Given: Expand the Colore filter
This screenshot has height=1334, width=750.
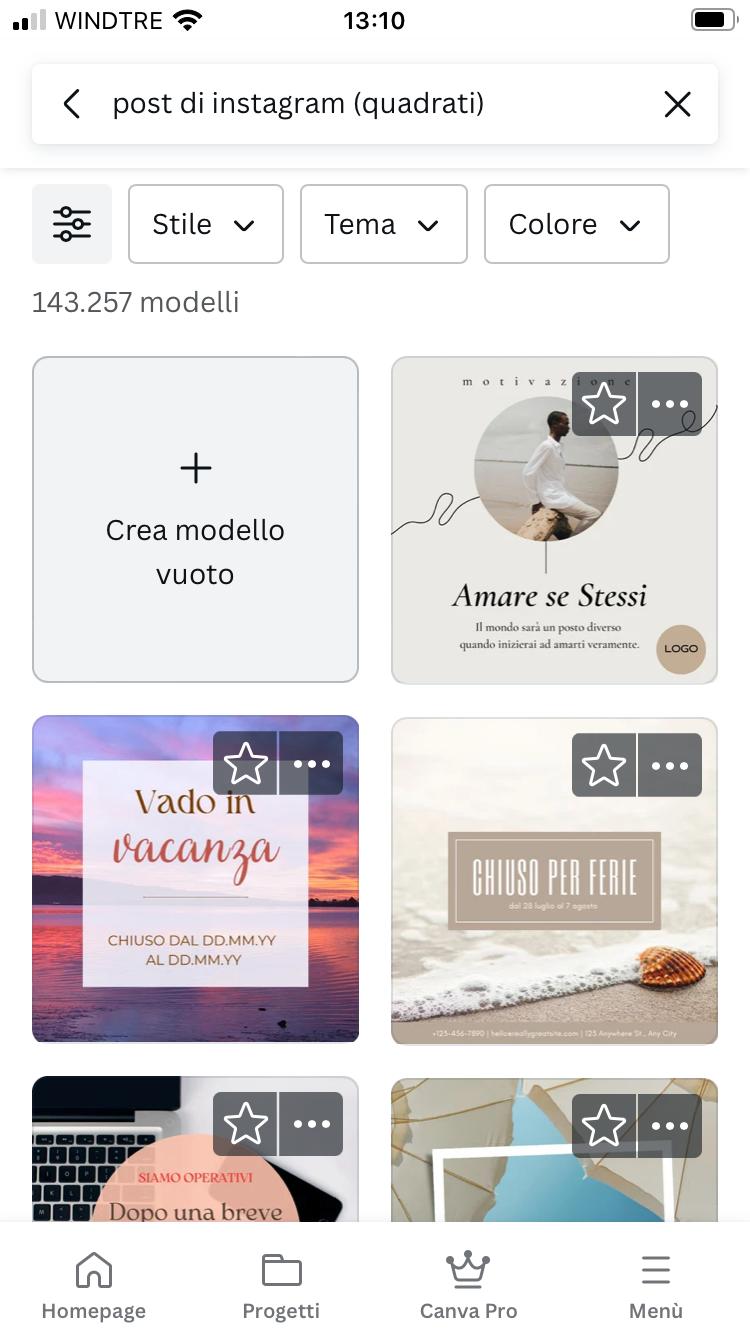Looking at the screenshot, I should click(576, 224).
